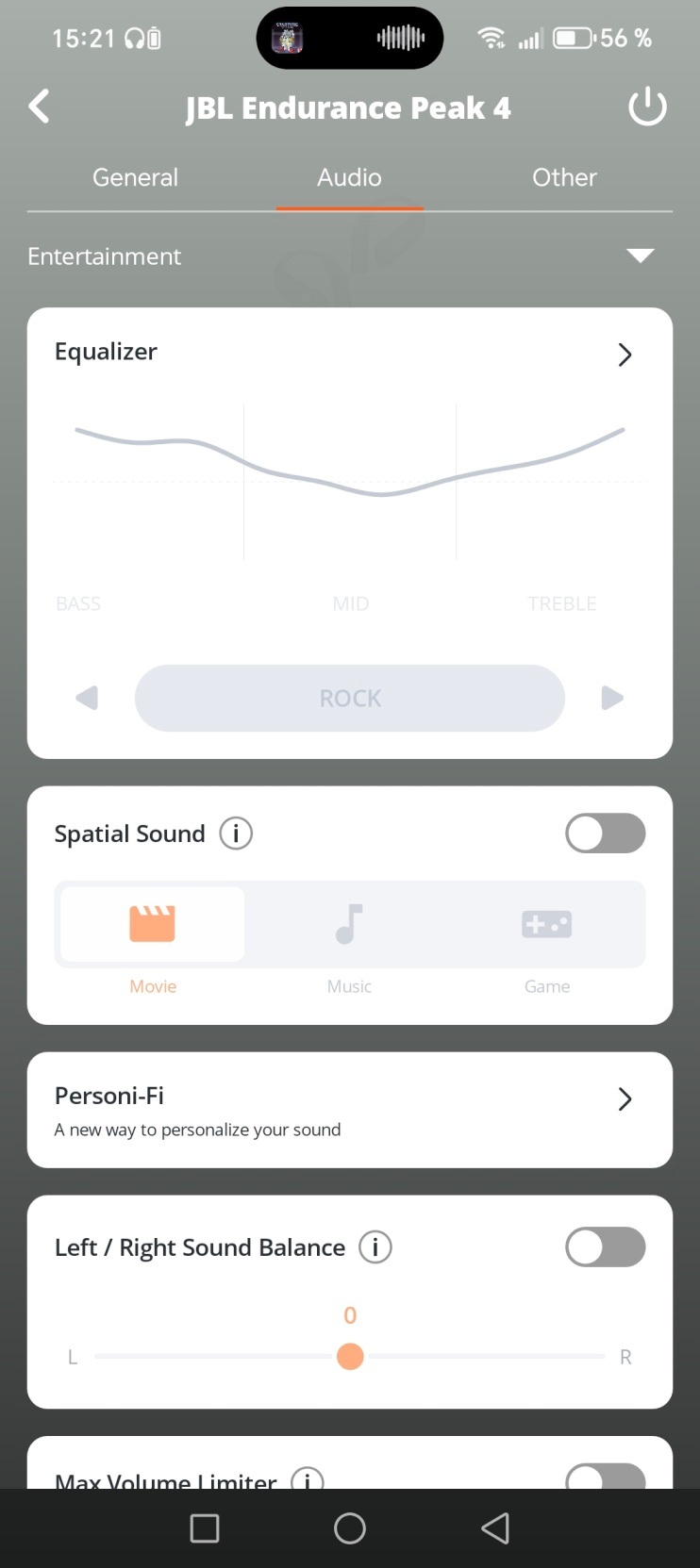
Task: Expand the Entertainment dropdown
Action: (x=640, y=256)
